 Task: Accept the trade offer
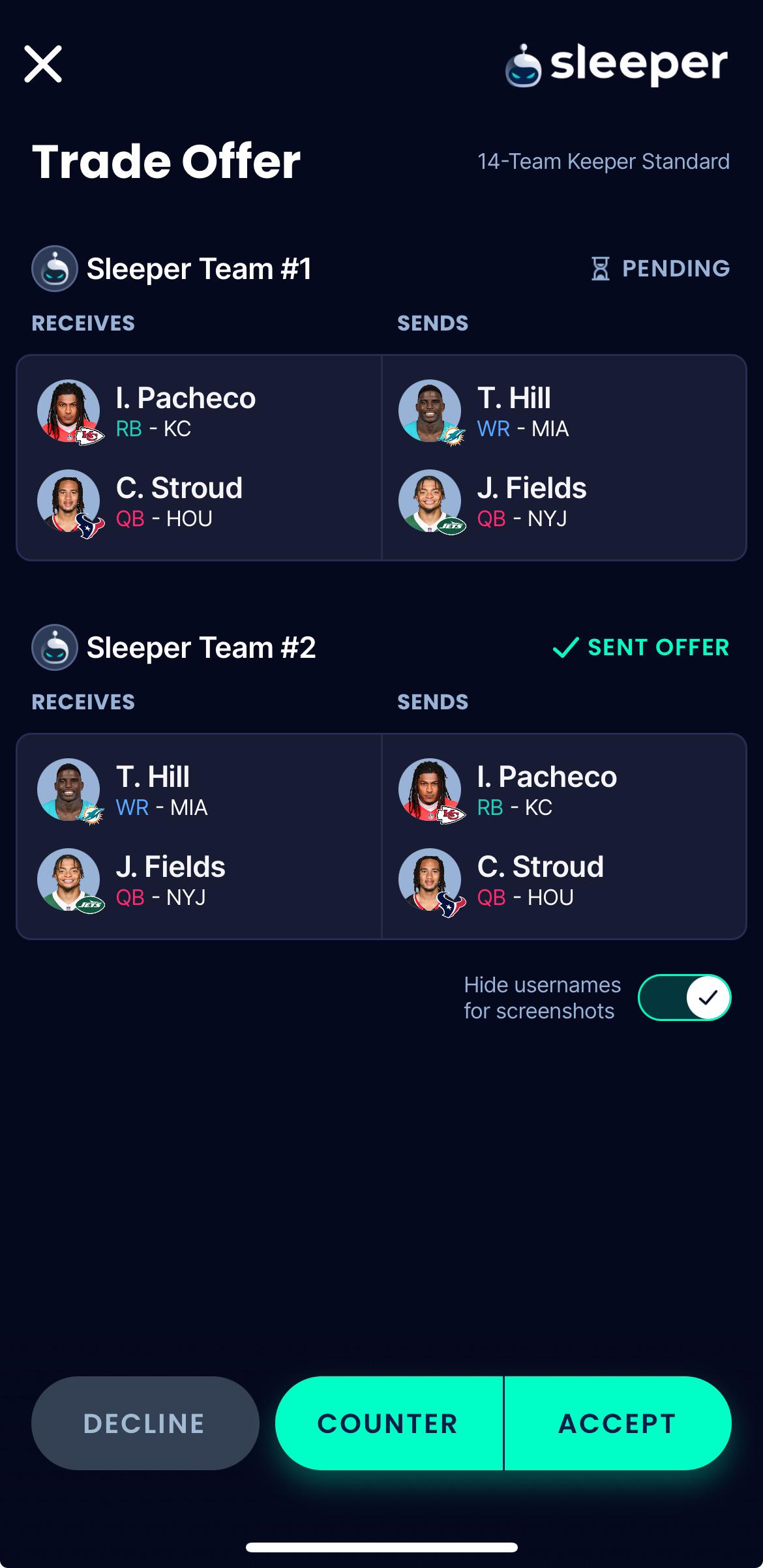point(618,1423)
